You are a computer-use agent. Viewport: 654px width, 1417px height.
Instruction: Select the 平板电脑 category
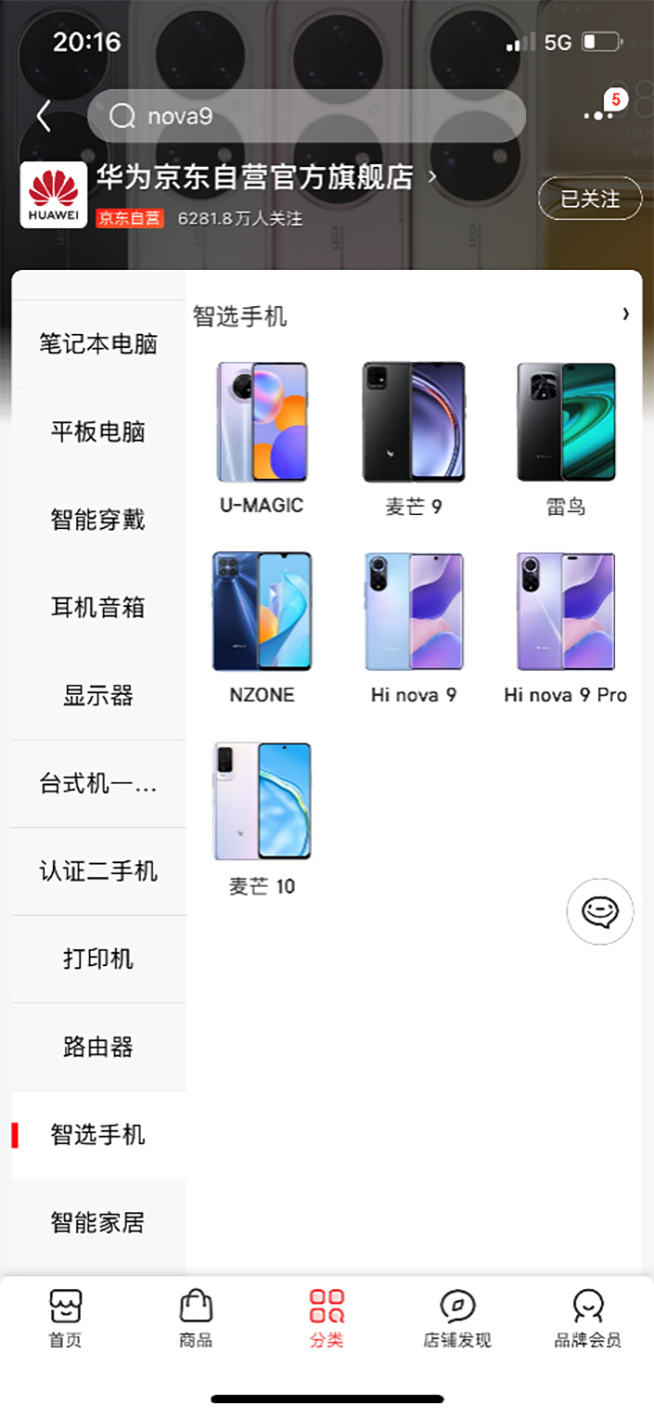98,432
